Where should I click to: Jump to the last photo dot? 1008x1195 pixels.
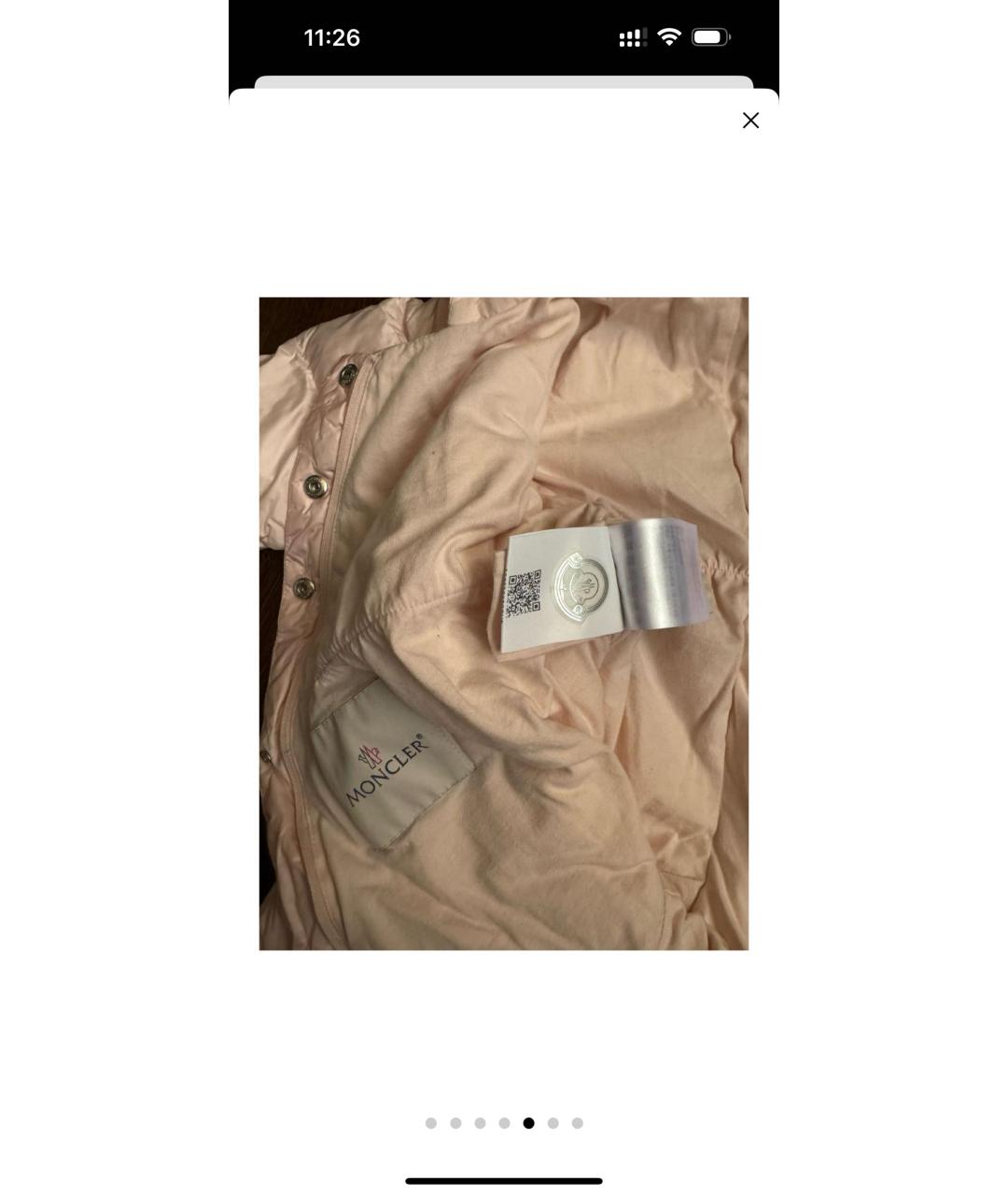click(578, 1123)
